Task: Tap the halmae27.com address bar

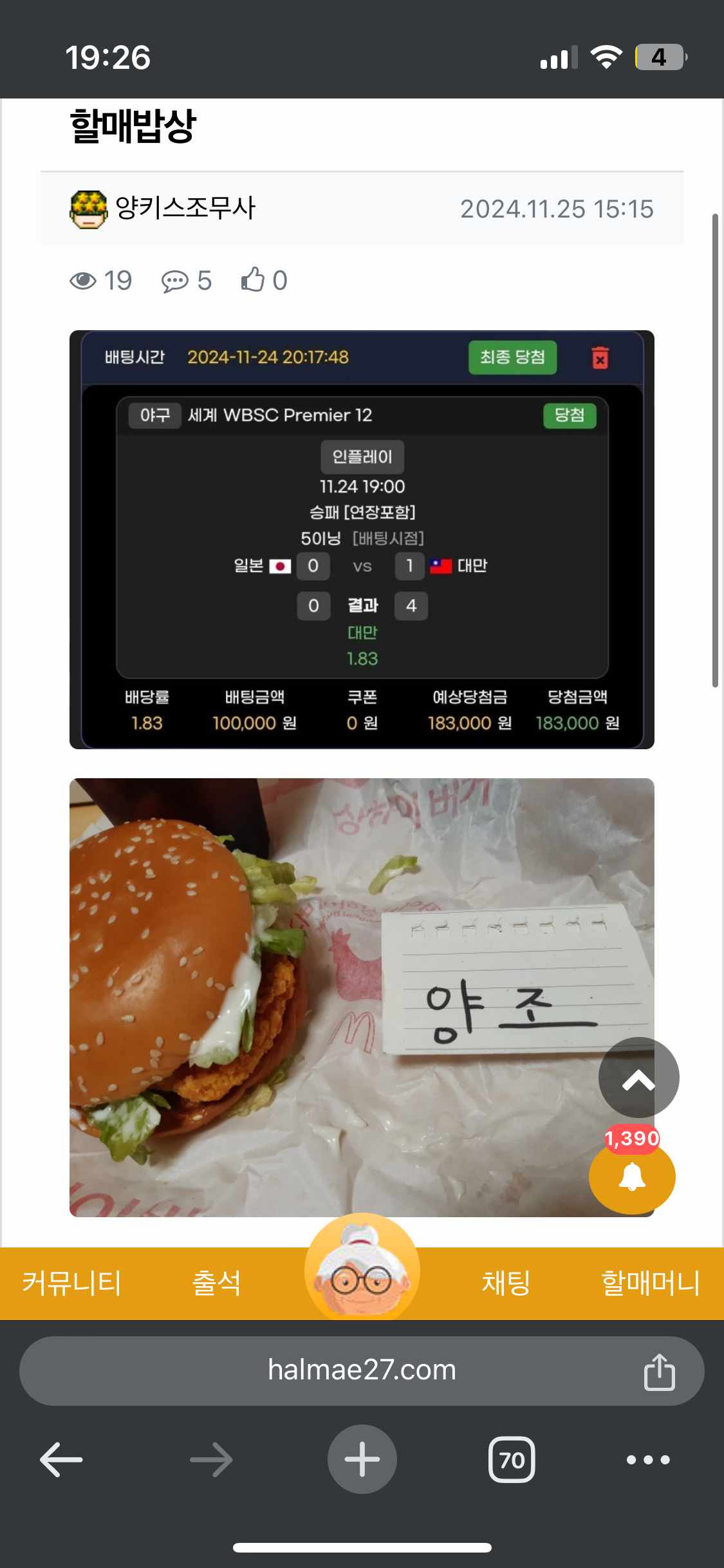Action: tap(362, 1370)
